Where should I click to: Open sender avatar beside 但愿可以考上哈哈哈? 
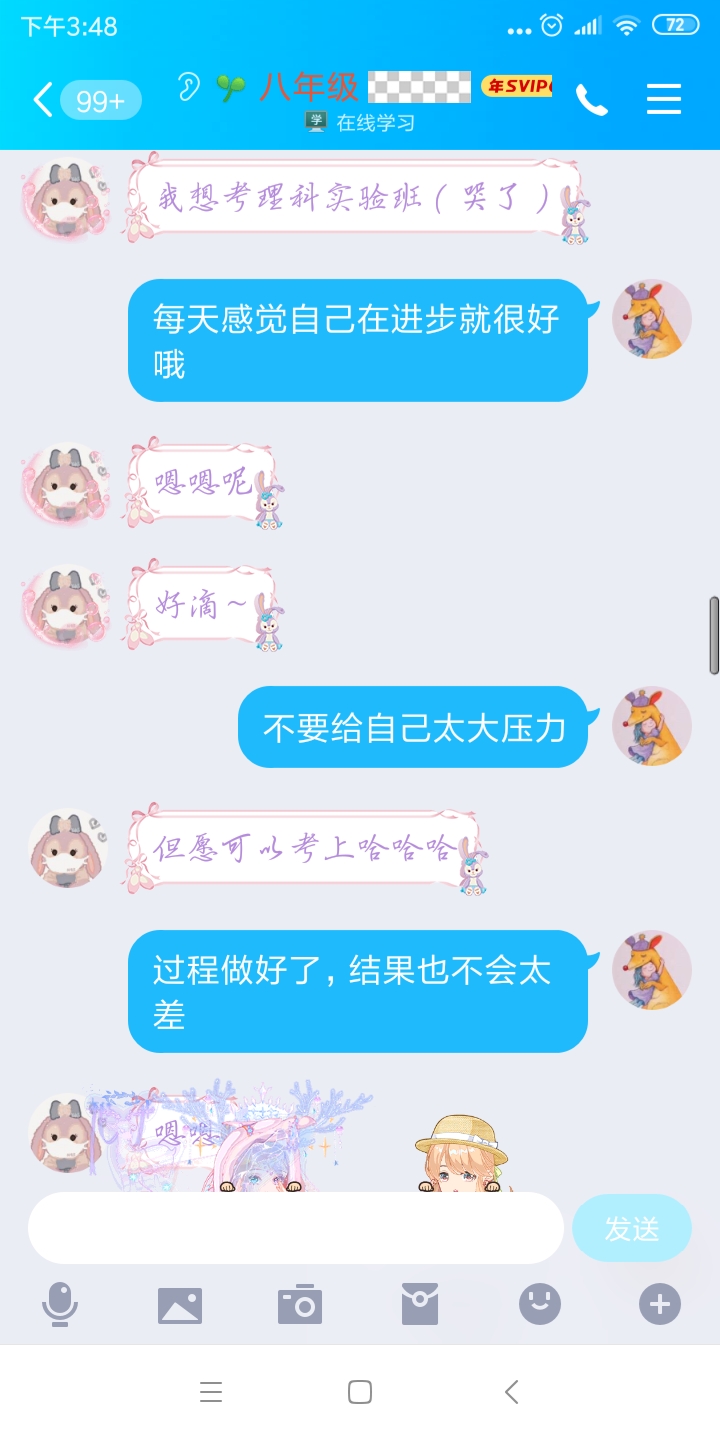coord(65,848)
